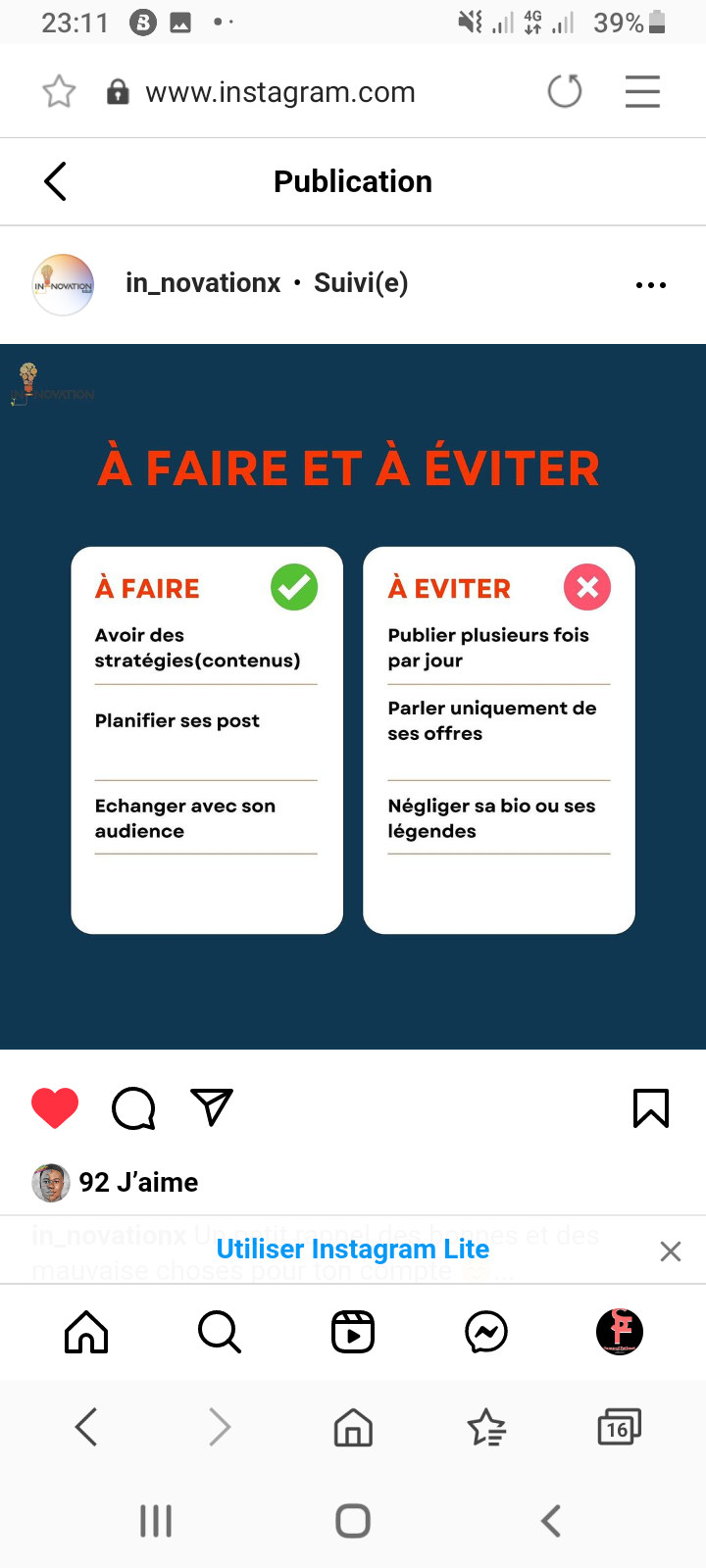Reload the page in the browser
Viewport: 706px width, 1568px height.
click(x=565, y=91)
